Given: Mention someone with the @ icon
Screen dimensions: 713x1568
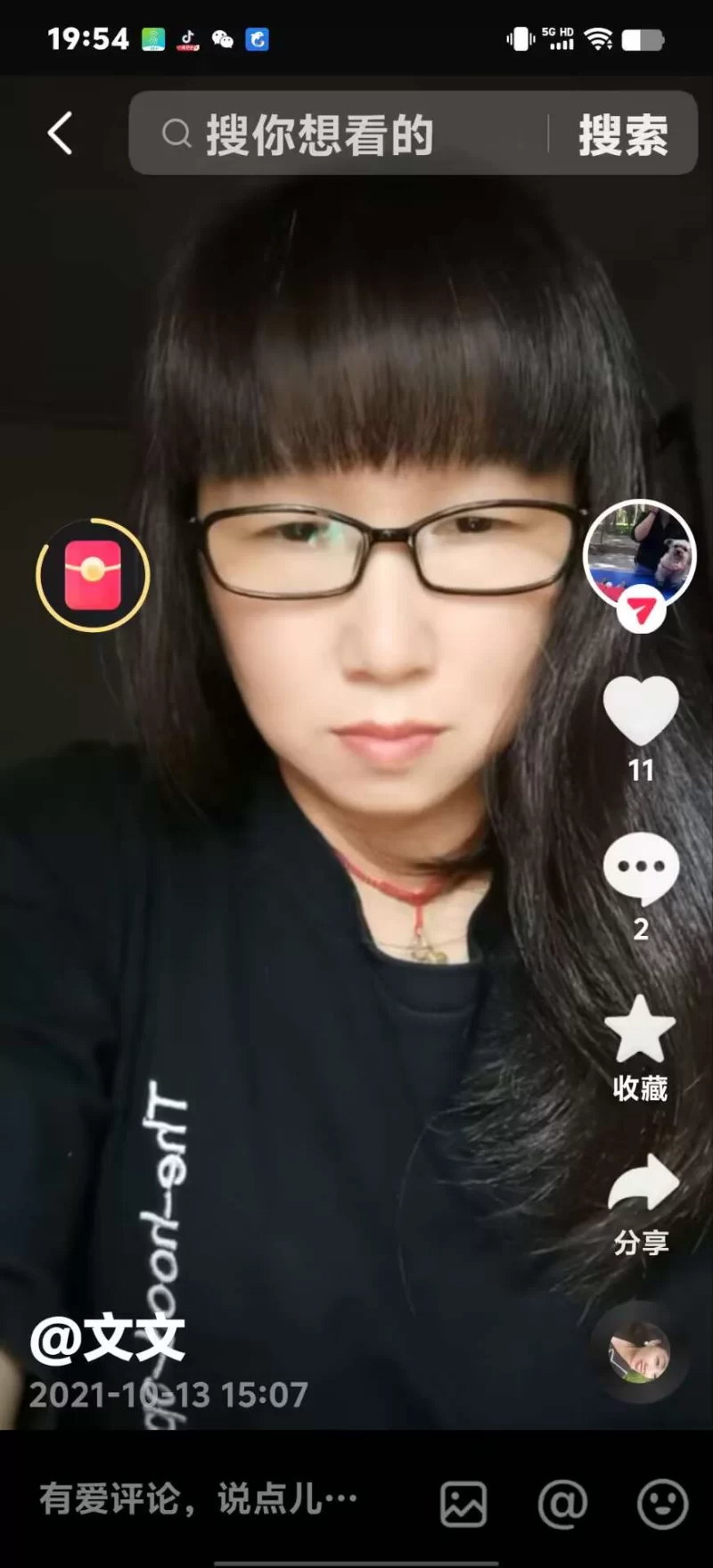Looking at the screenshot, I should [x=563, y=1505].
